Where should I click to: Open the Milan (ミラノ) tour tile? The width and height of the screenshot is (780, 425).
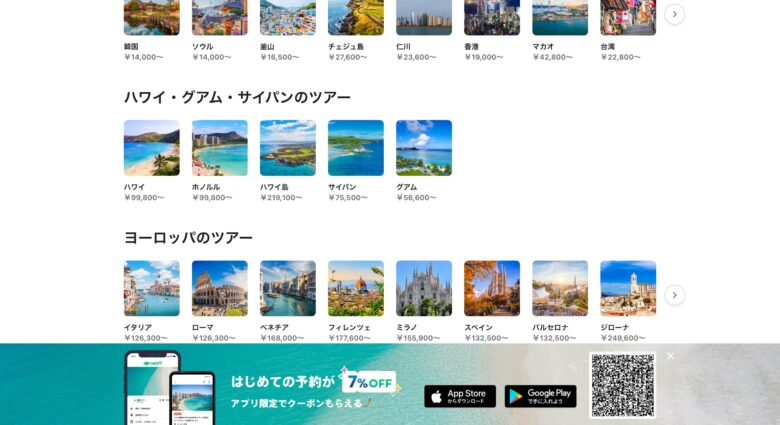coord(423,288)
